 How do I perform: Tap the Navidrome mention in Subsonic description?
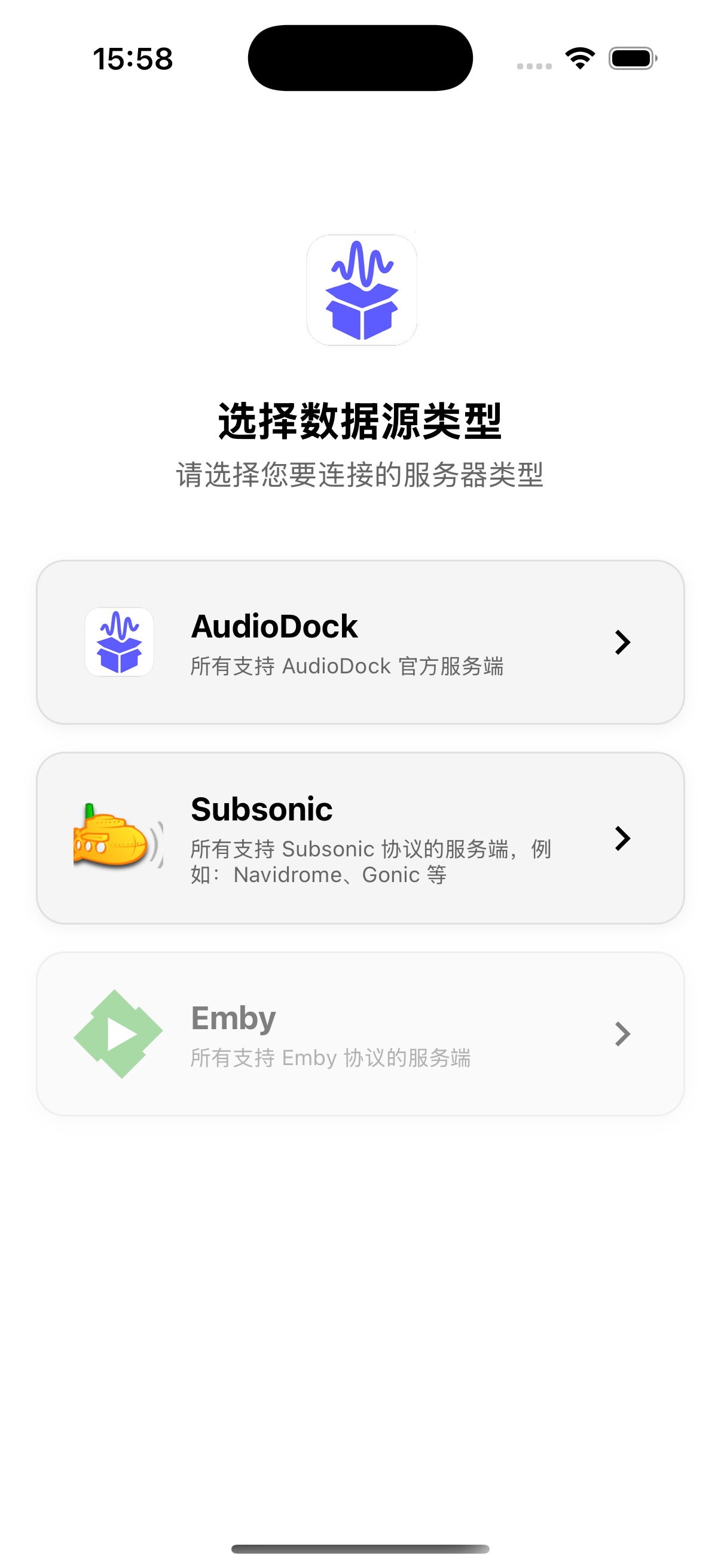pyautogui.click(x=289, y=875)
